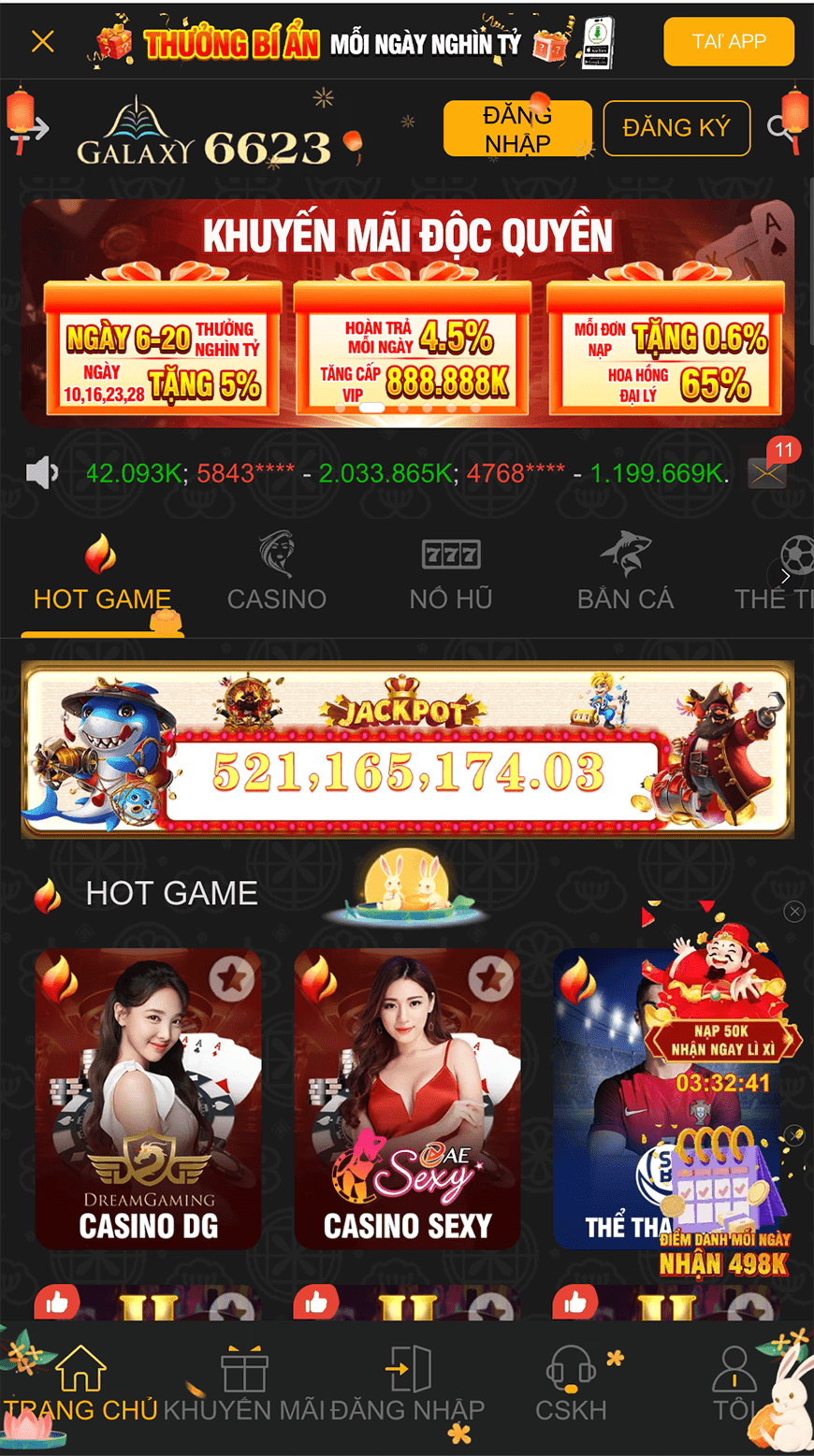Tap the ĐĂNG NHẬP button at top
The height and width of the screenshot is (1456, 814).
[516, 128]
